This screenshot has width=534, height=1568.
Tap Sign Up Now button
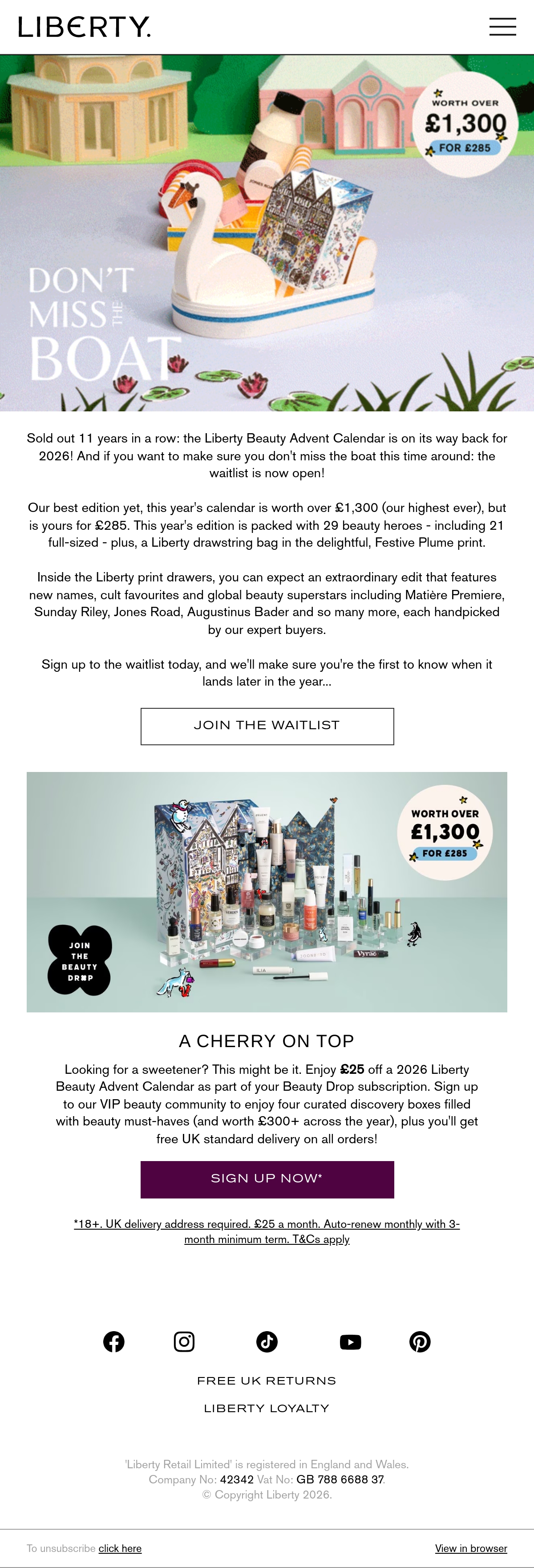267,1180
